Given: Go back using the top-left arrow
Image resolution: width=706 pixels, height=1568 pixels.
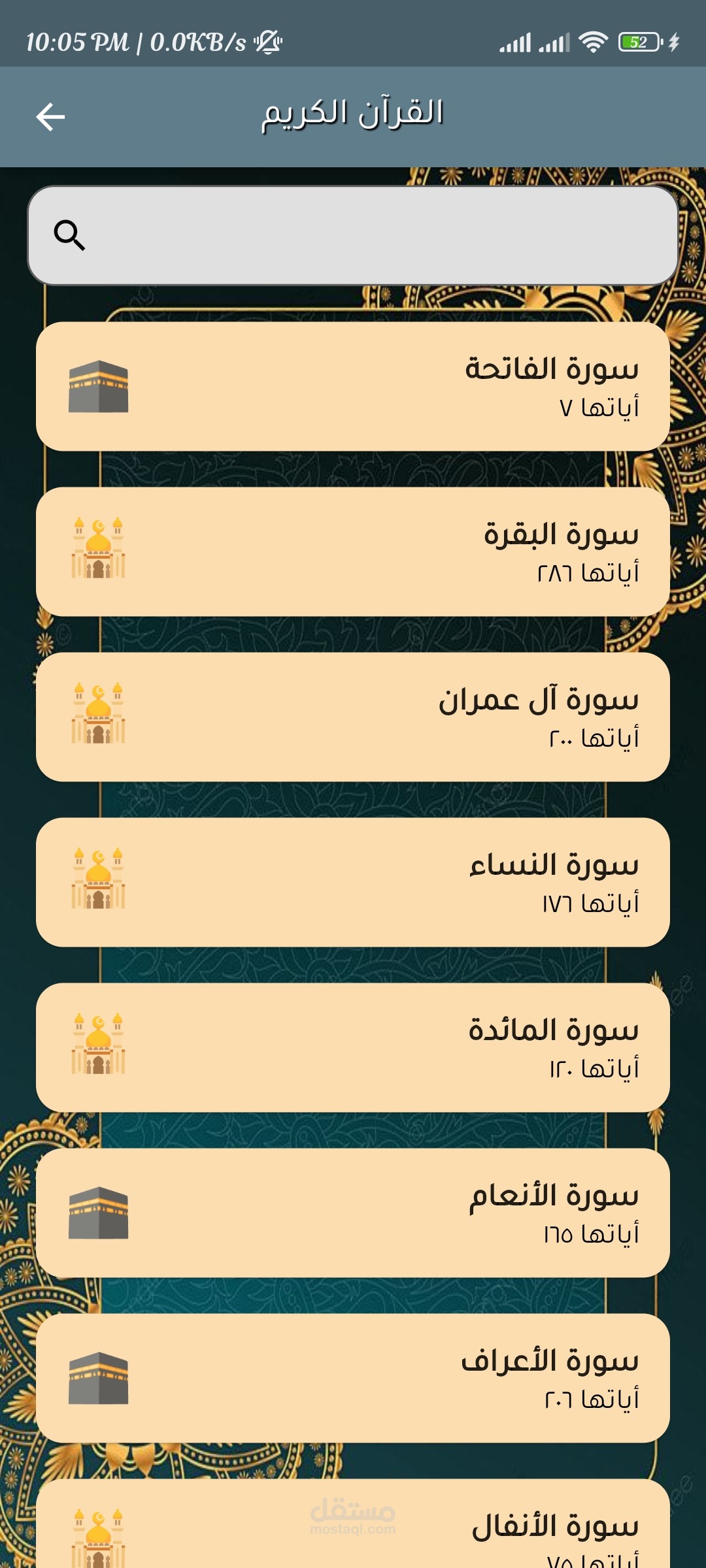Looking at the screenshot, I should 50,117.
